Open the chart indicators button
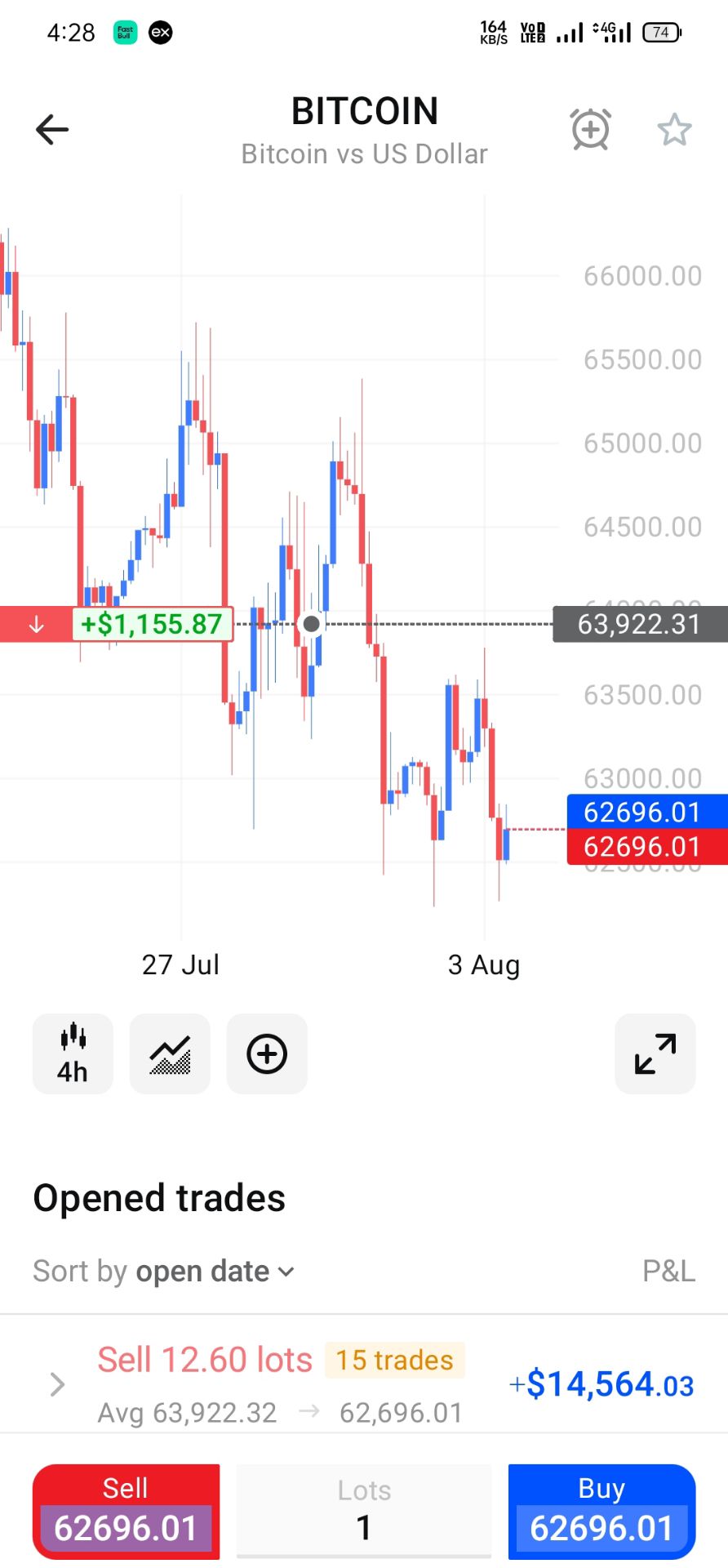The width and height of the screenshot is (728, 1568). [x=170, y=1053]
